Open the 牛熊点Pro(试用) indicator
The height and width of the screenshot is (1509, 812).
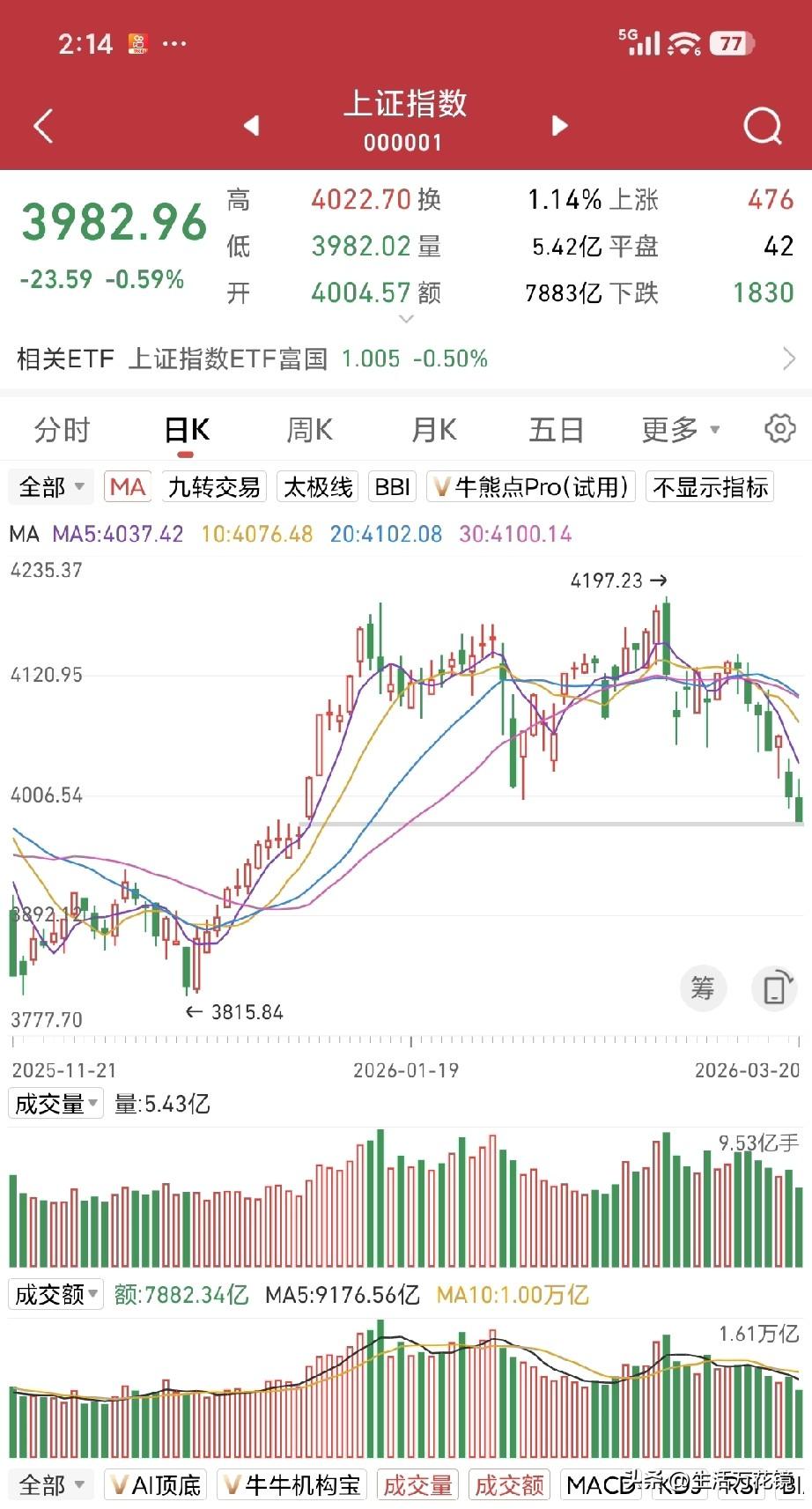tap(531, 486)
